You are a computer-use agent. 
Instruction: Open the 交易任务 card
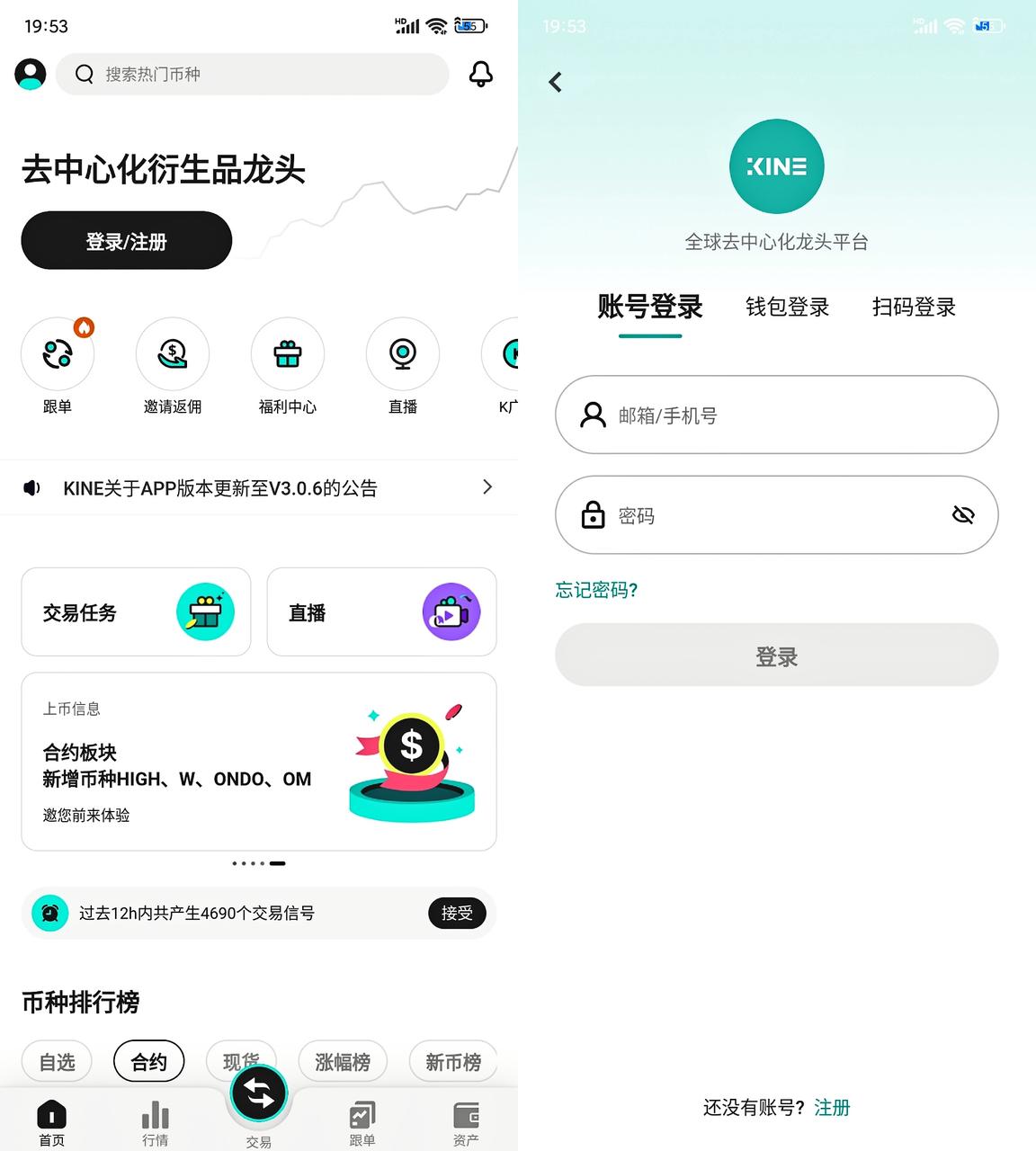[x=136, y=612]
